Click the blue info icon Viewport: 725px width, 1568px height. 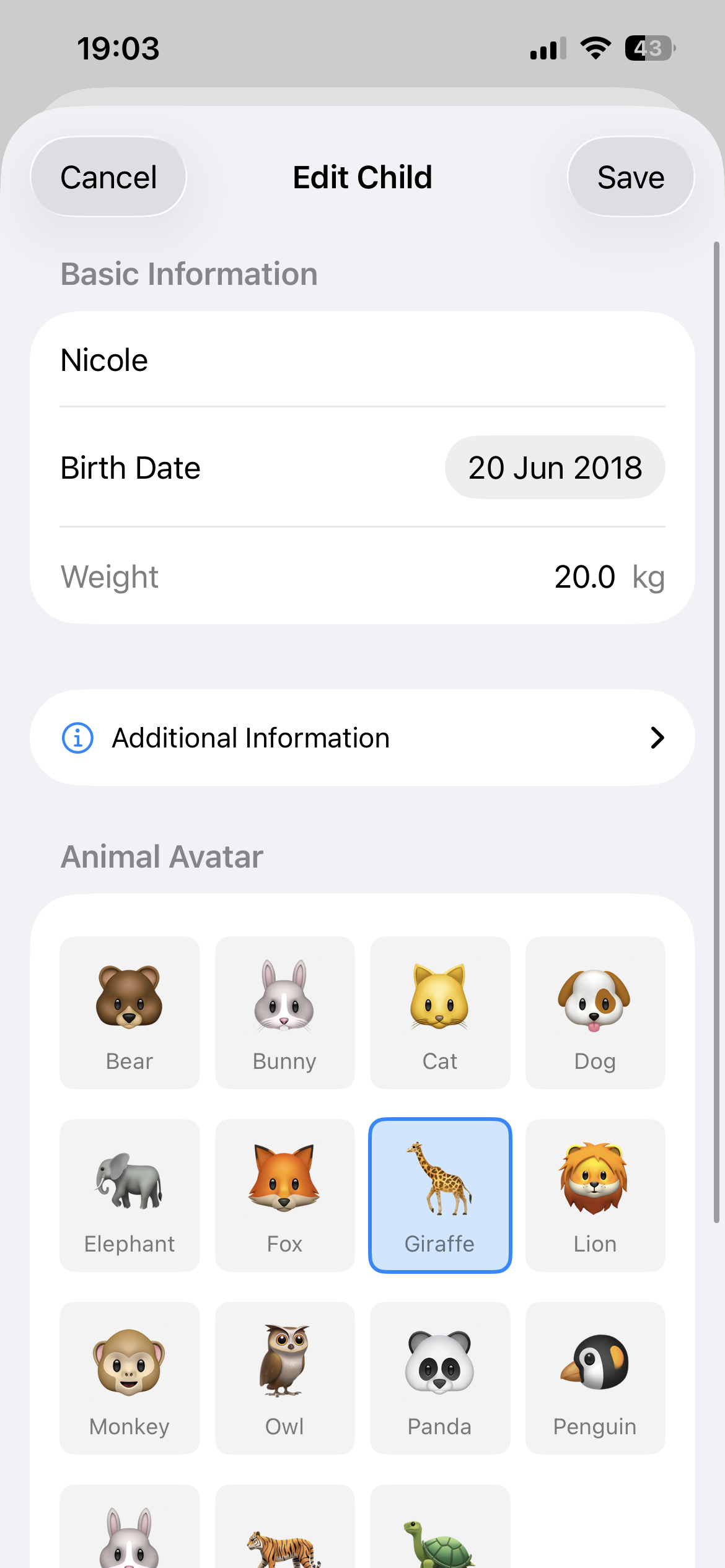(76, 738)
